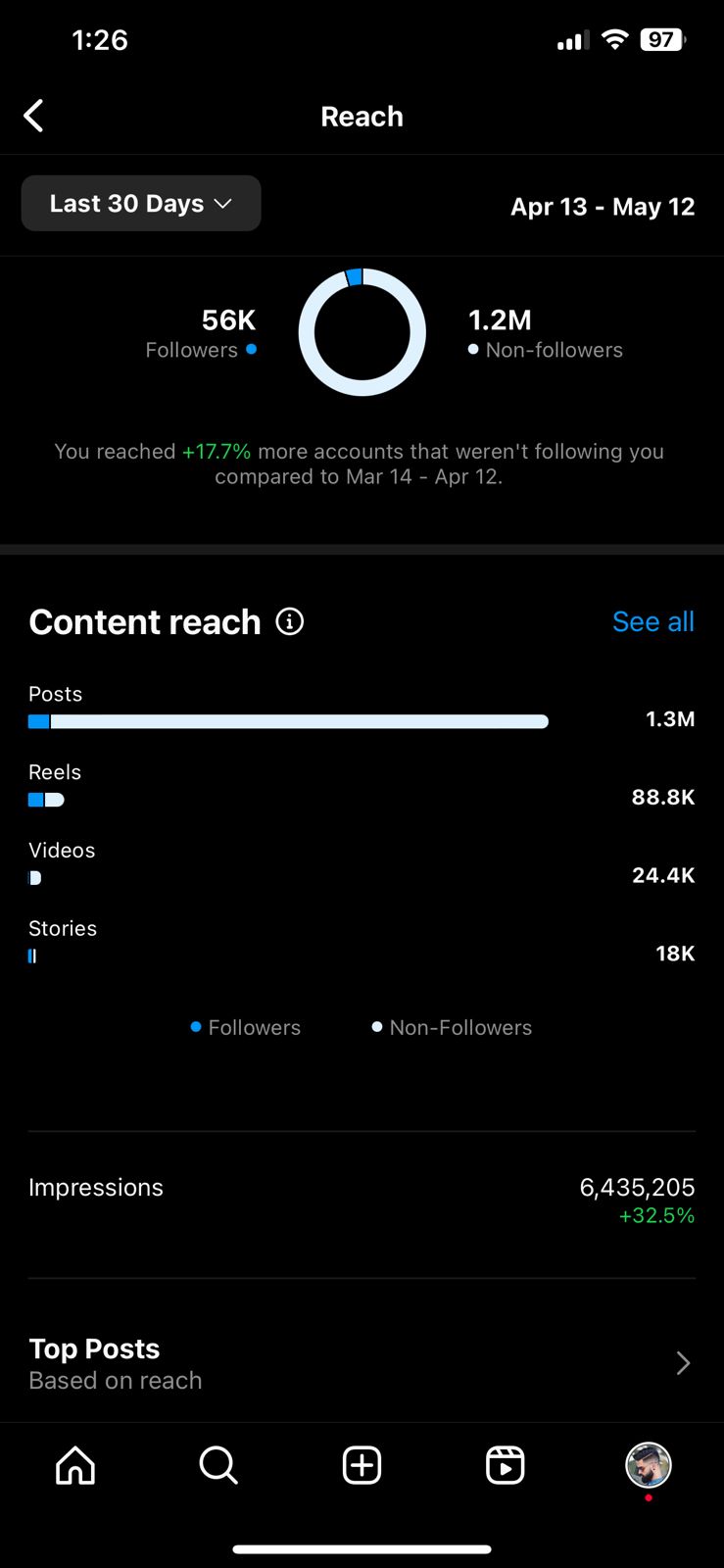Open Top Posts based on reach

coord(362,1363)
